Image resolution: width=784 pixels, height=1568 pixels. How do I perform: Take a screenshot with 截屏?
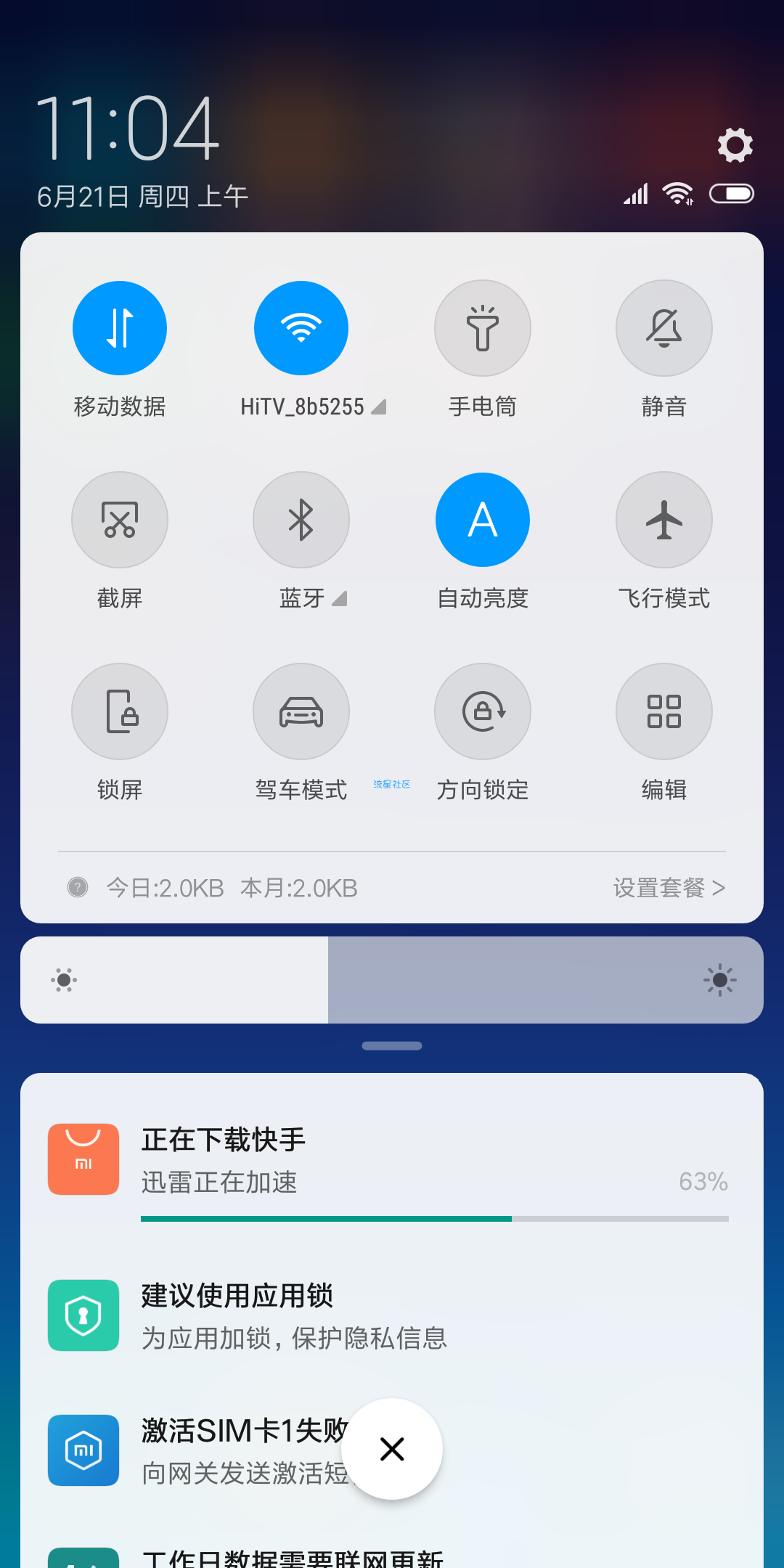tap(120, 520)
